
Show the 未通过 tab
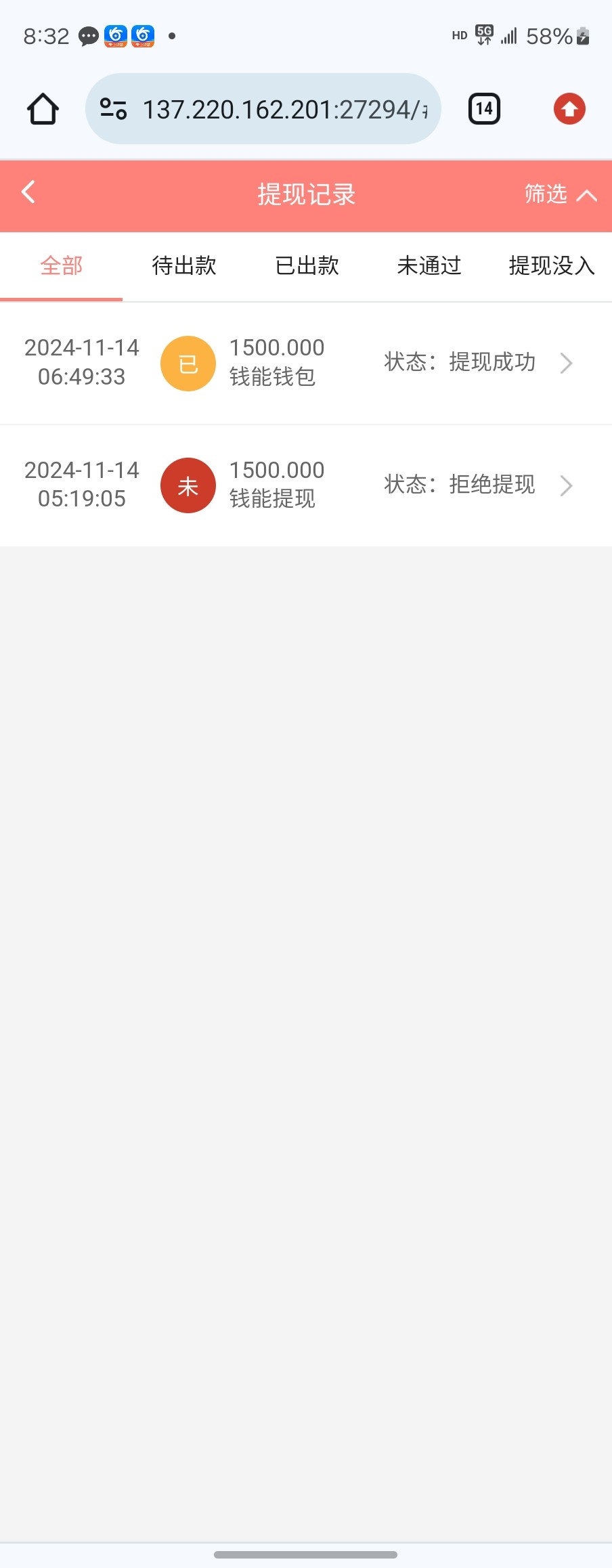point(429,266)
